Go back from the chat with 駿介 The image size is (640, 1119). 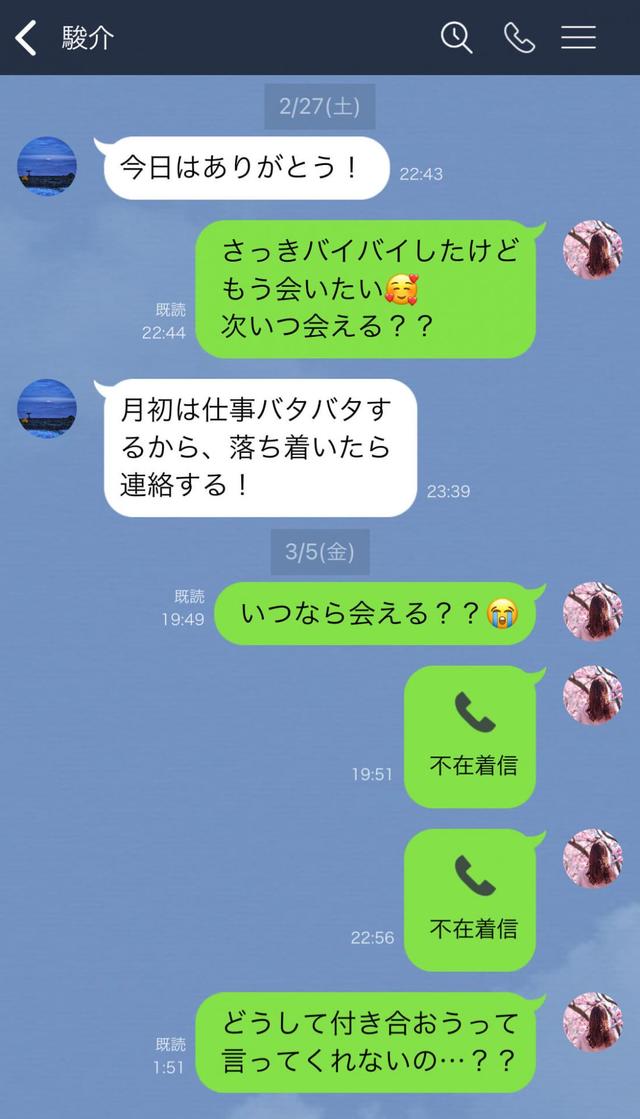27,38
